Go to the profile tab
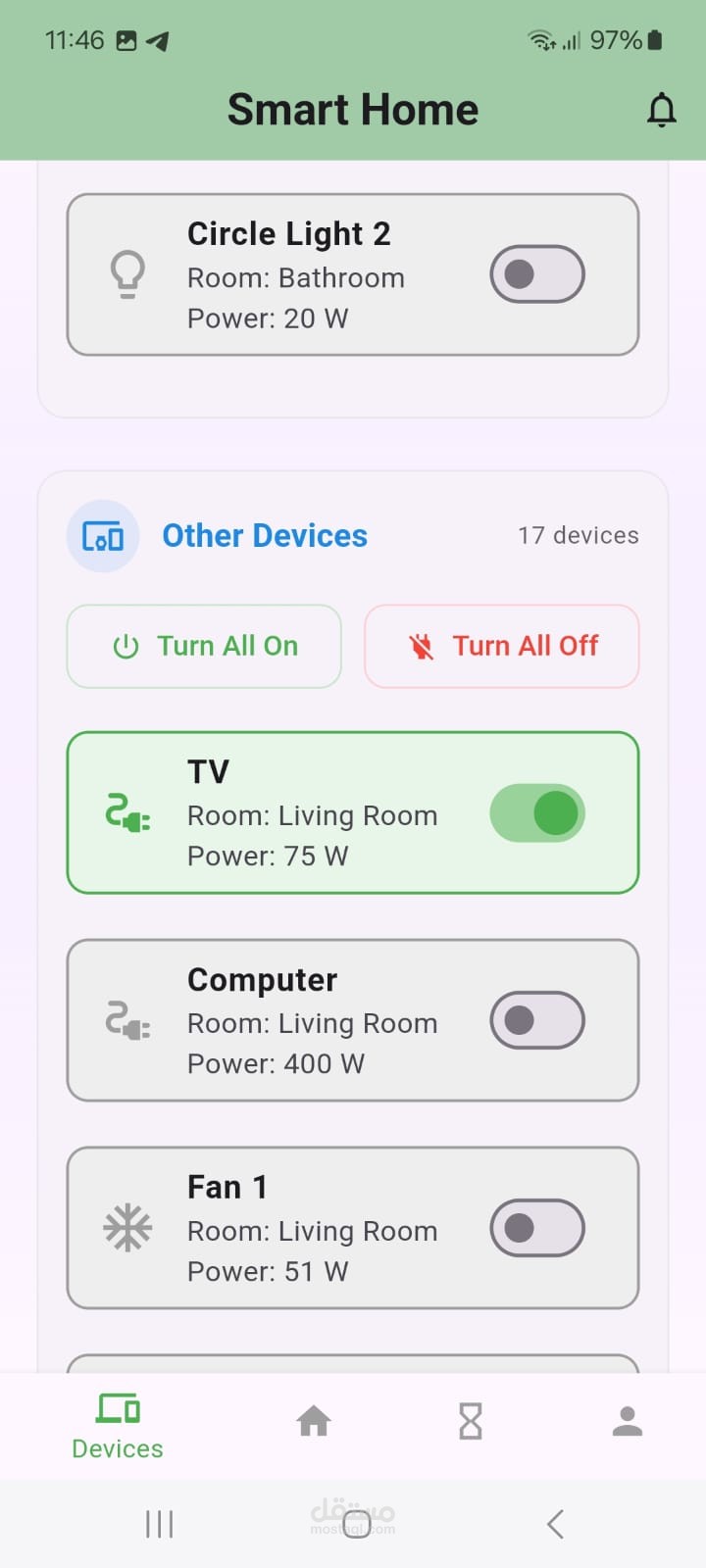The image size is (706, 1568). (628, 1421)
